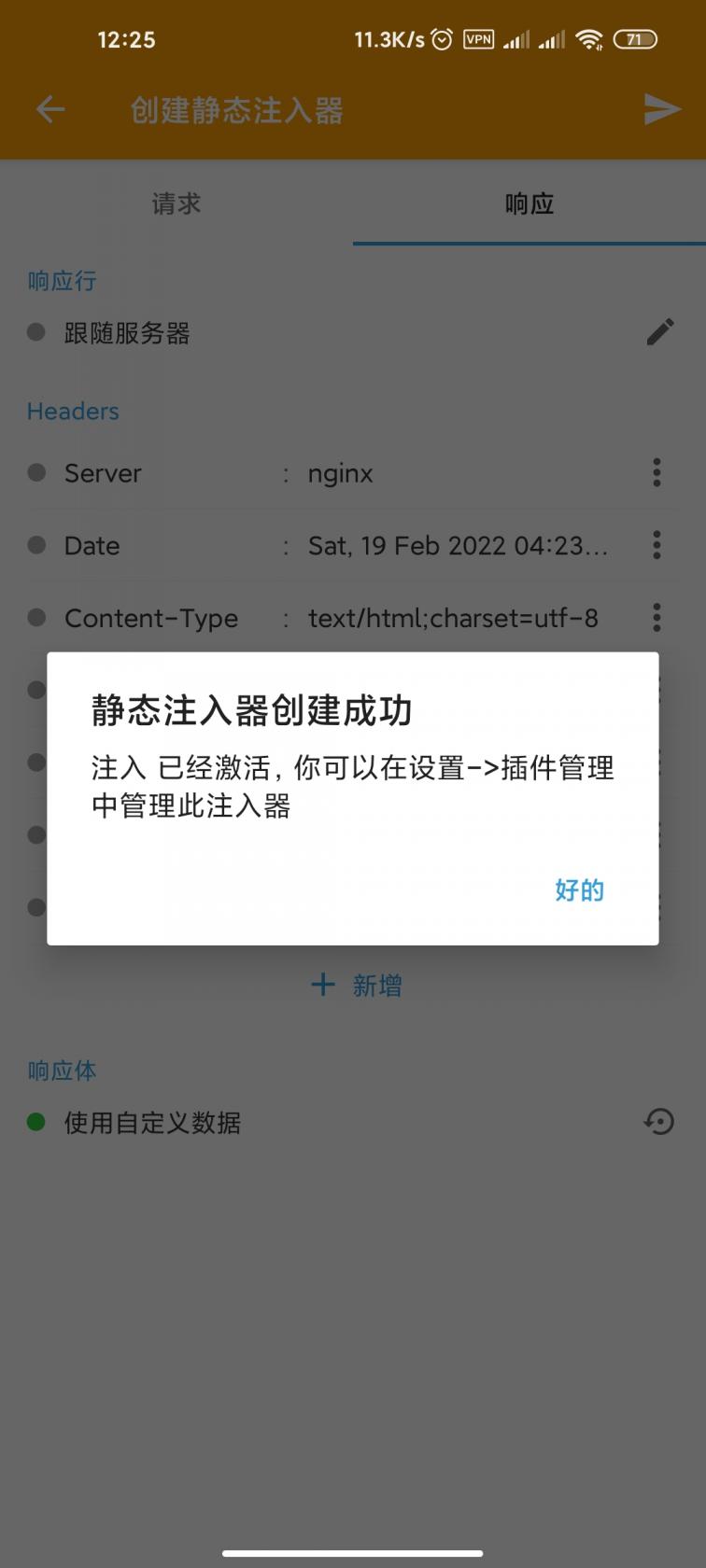Tap the back arrow to leave creation screen
Screen dimensions: 706x1568
[x=49, y=109]
